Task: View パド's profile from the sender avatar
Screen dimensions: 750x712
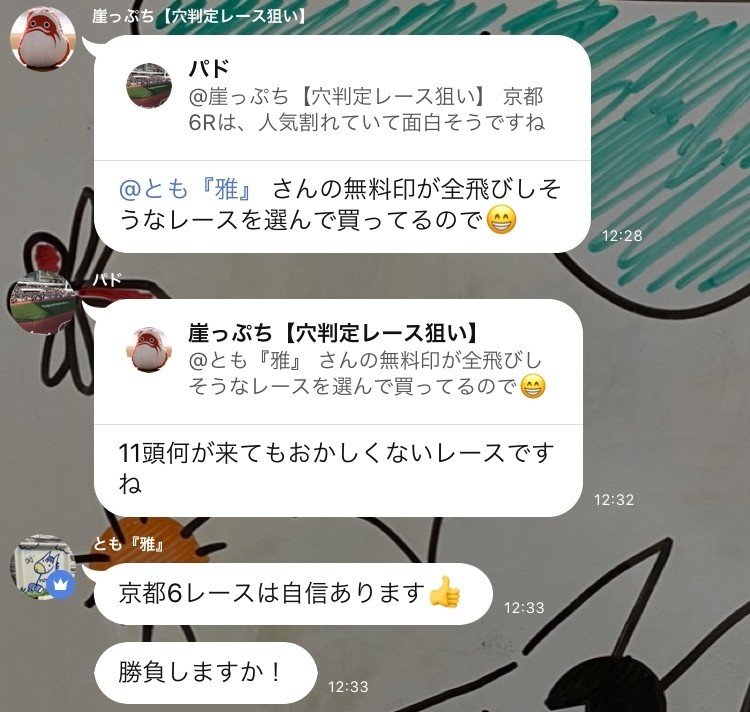Action: [42, 303]
